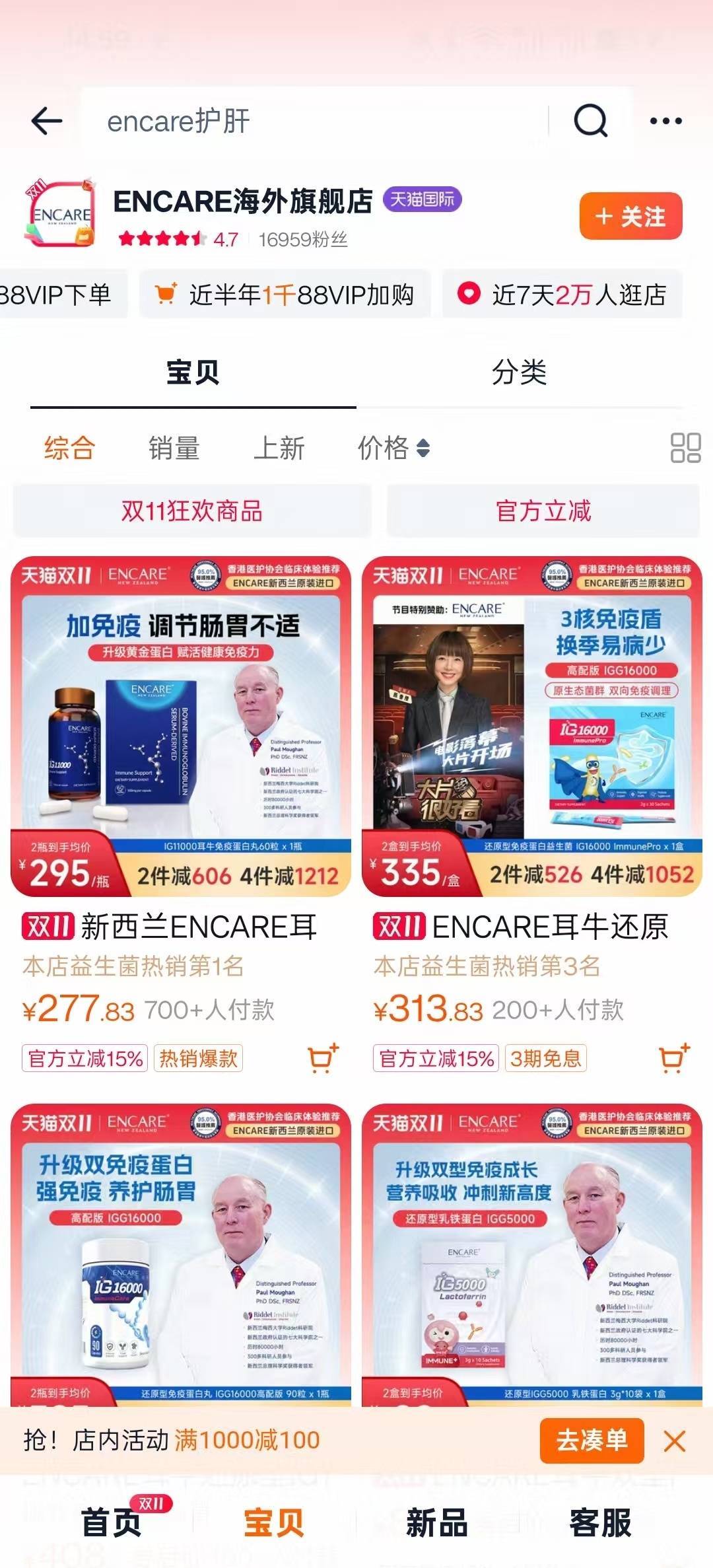The image size is (713, 1568).
Task: Dismiss the 满1000减100 promotion banner
Action: [x=675, y=1441]
